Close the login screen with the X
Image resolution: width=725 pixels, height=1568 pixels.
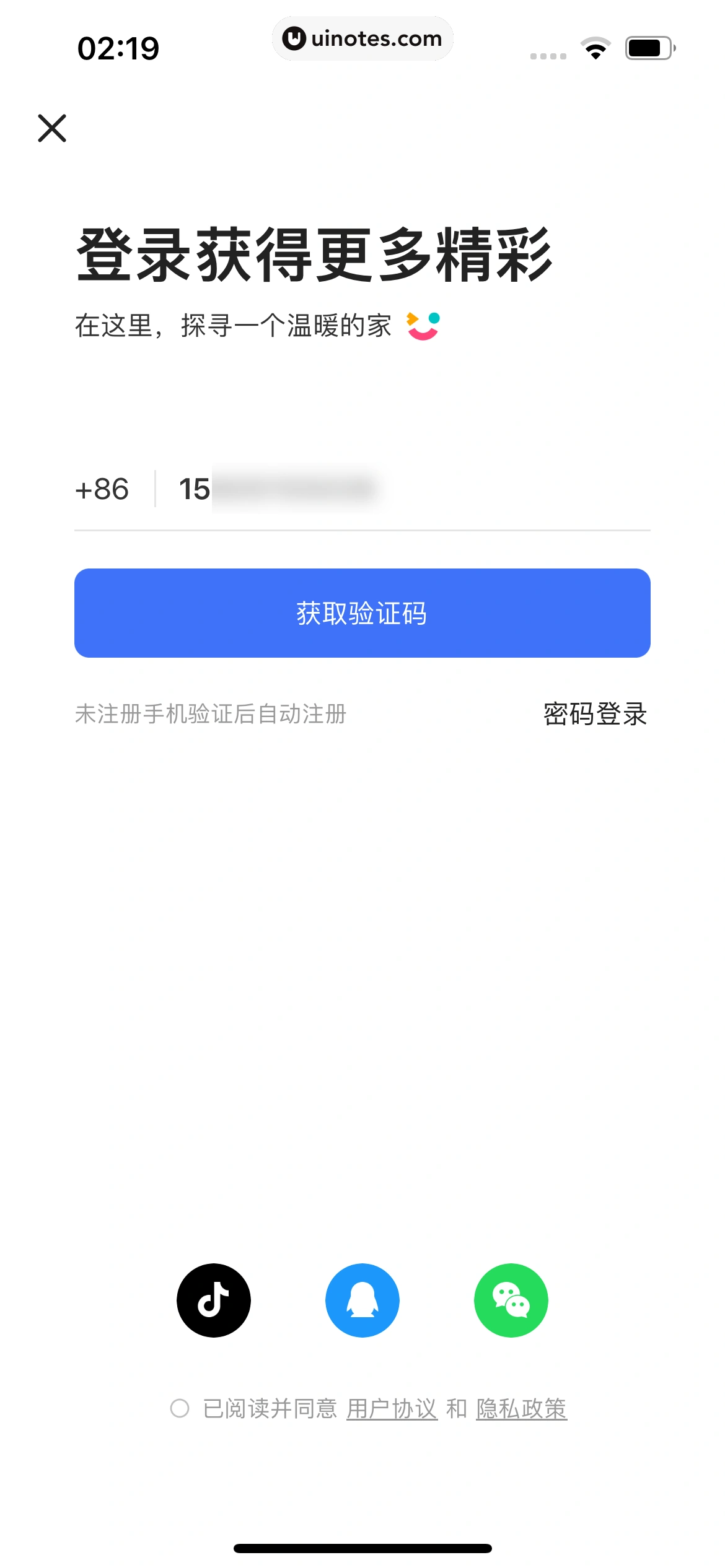point(52,129)
